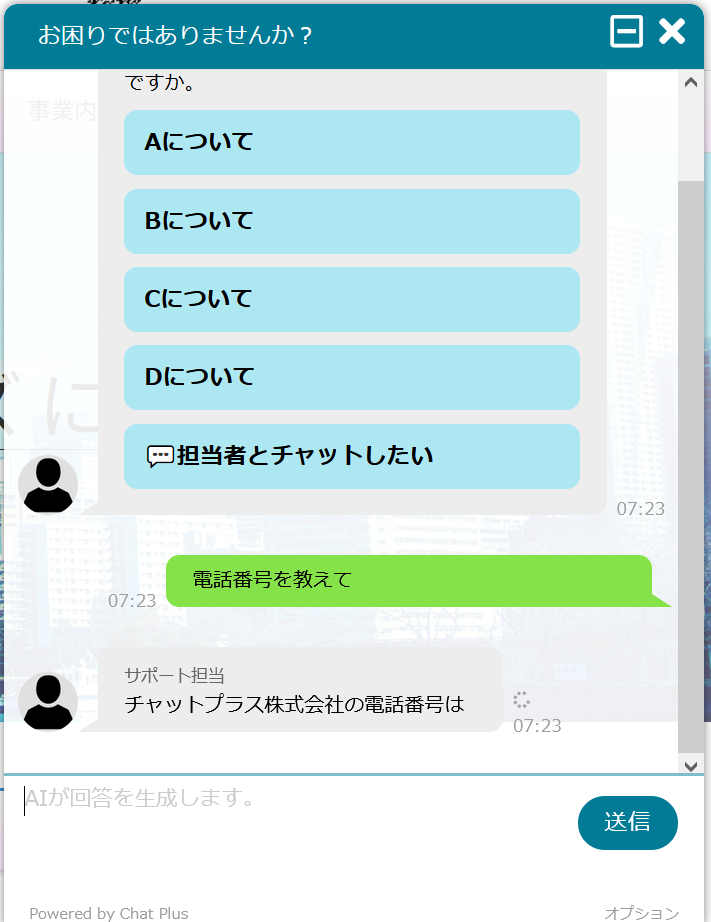Screen dimensions: 711x922
Task: Select the Aについて option
Action: 351,142
